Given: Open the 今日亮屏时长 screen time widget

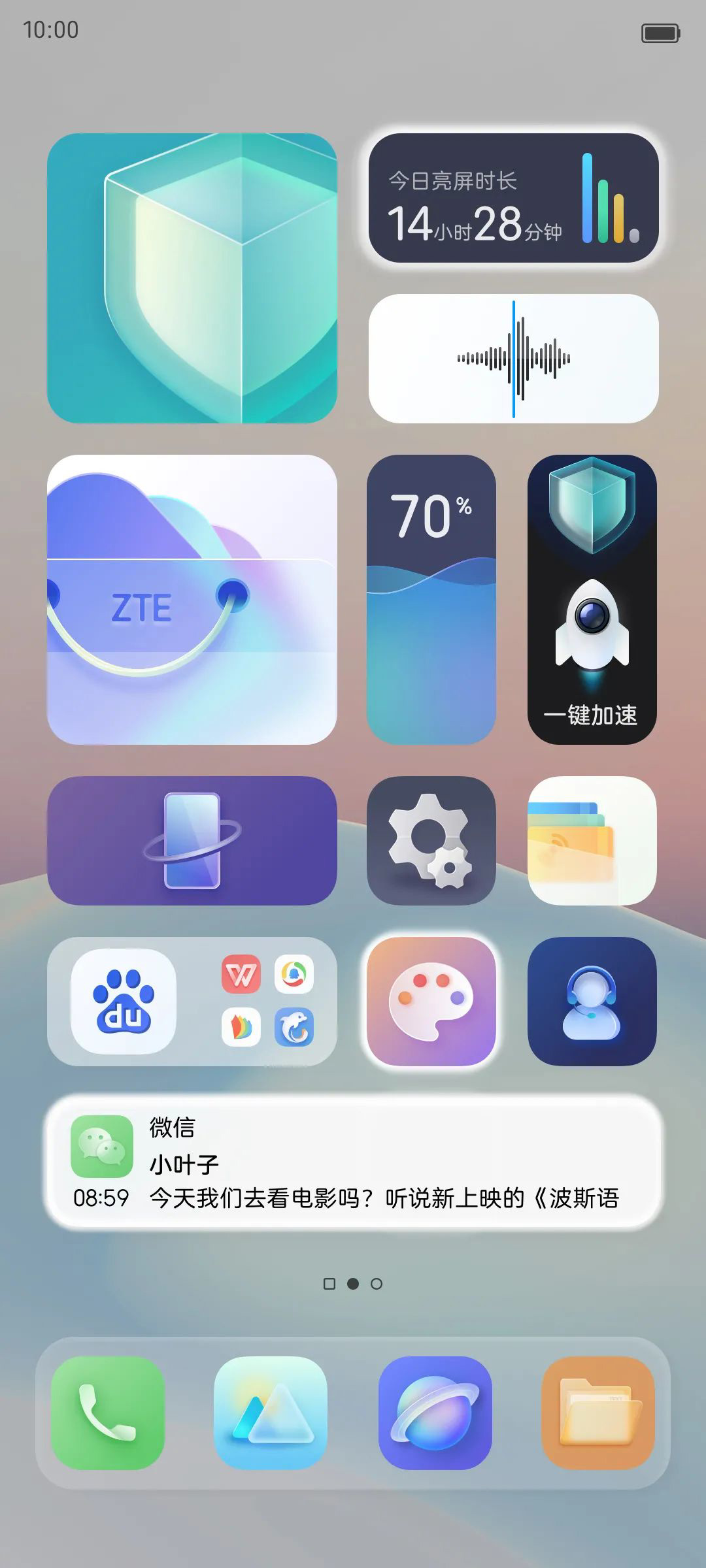Looking at the screenshot, I should pyautogui.click(x=514, y=198).
